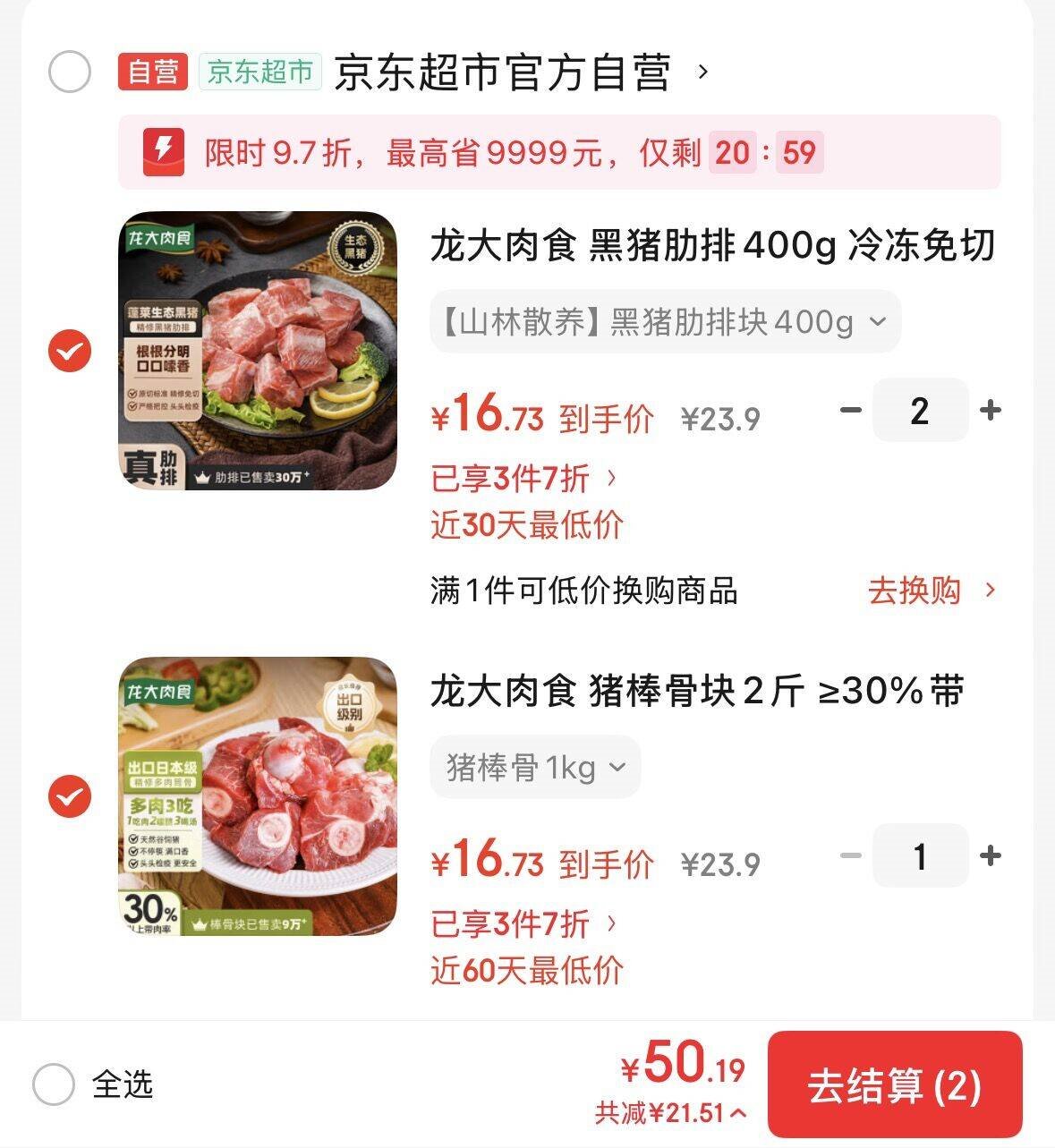
Task: View 已享3件7折 details for 猪棒骨块
Action: coord(523,924)
